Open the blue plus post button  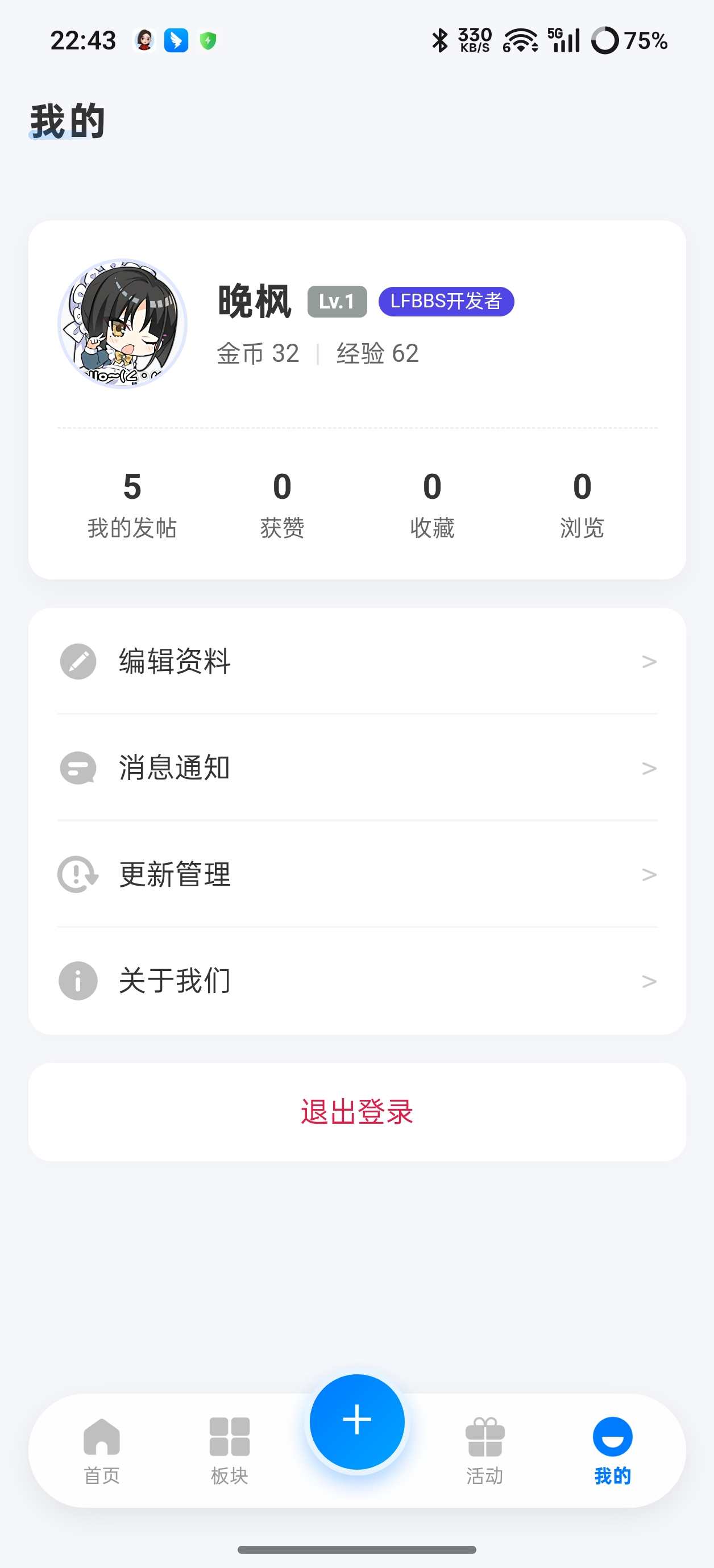pos(357,1421)
